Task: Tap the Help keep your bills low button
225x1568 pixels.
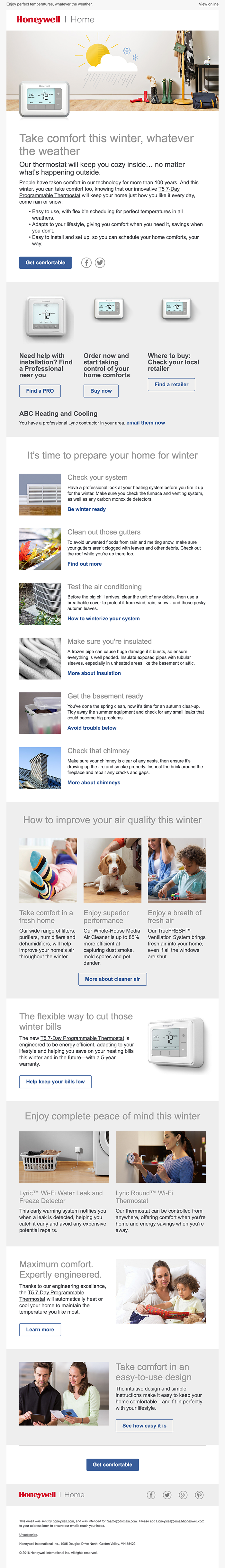Action: (x=55, y=1082)
